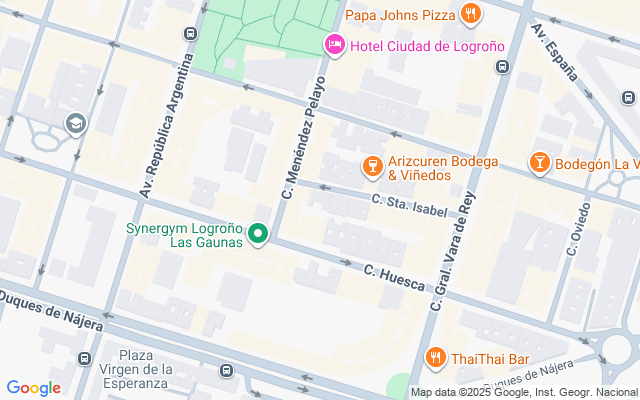Screen dimensions: 640x400
Task: Select the Synergym Logroño Las Gaunas pin
Action: click(258, 235)
